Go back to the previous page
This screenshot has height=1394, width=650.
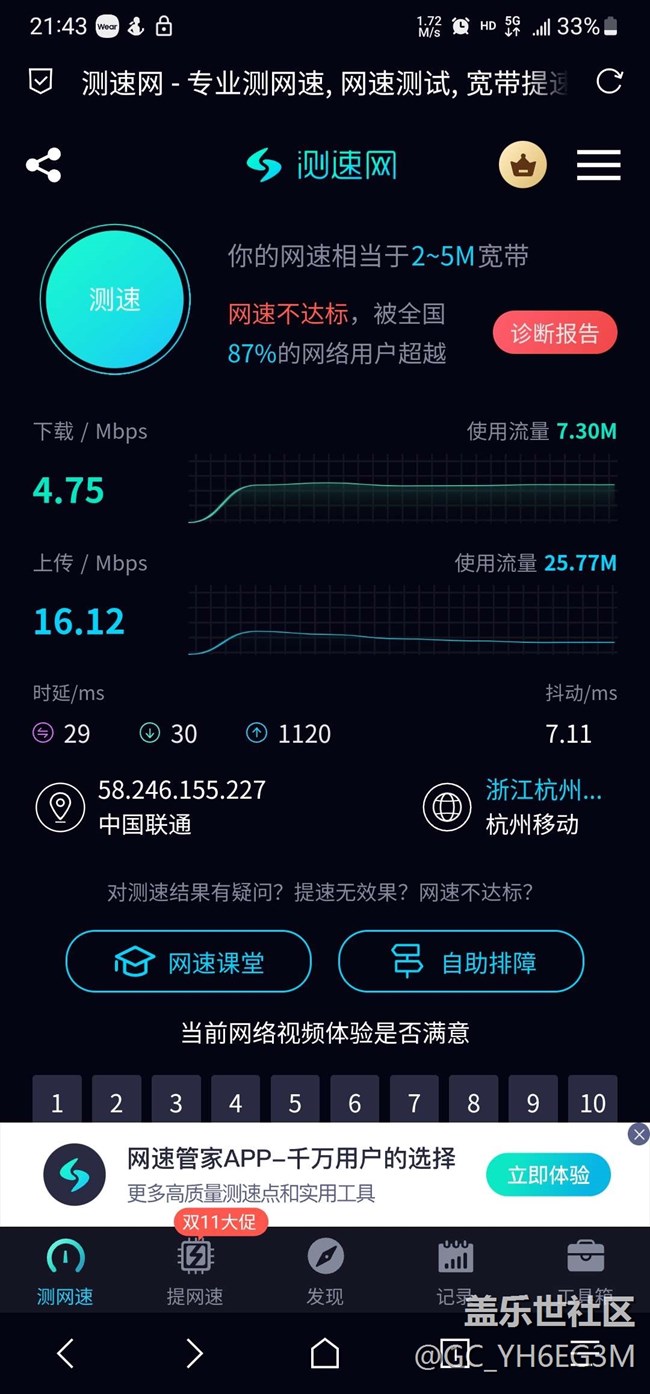(x=66, y=1354)
